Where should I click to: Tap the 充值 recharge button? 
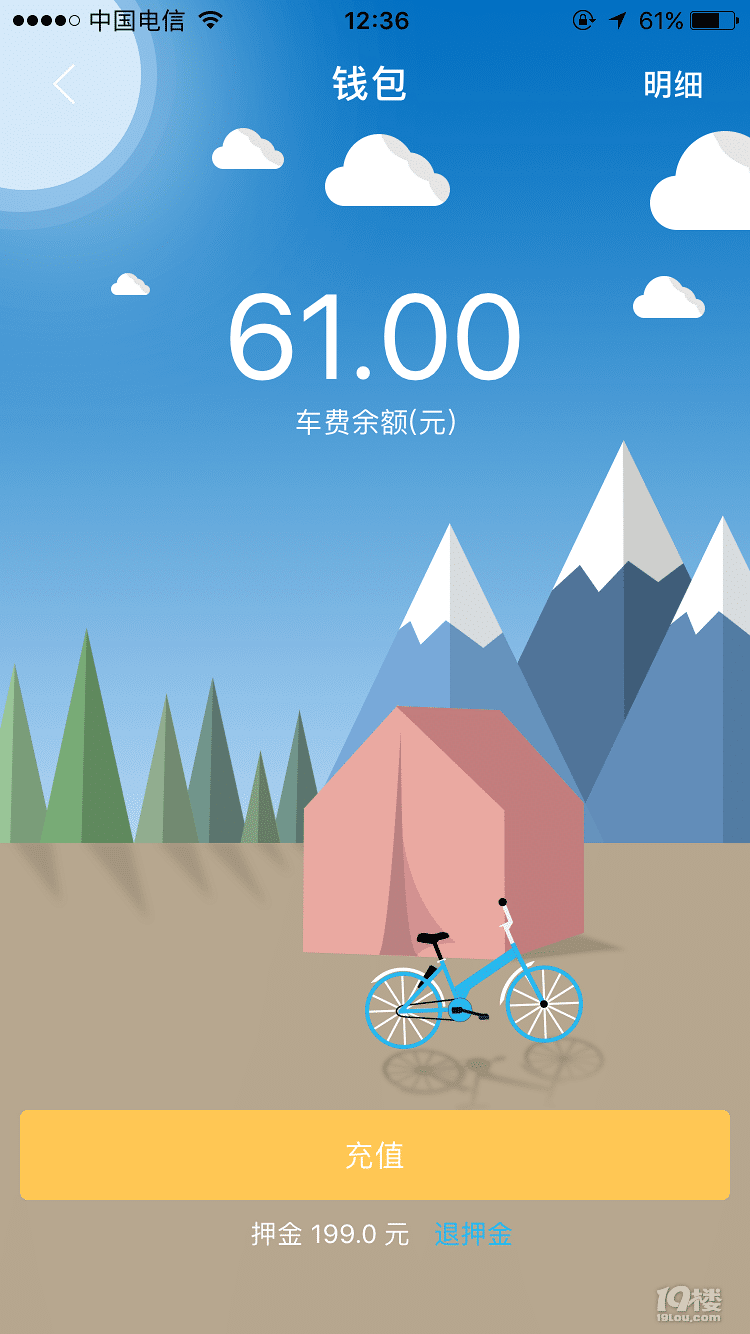[375, 1155]
